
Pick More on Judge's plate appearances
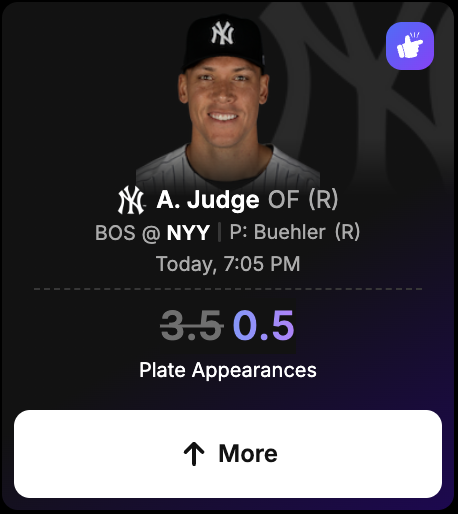[228, 454]
